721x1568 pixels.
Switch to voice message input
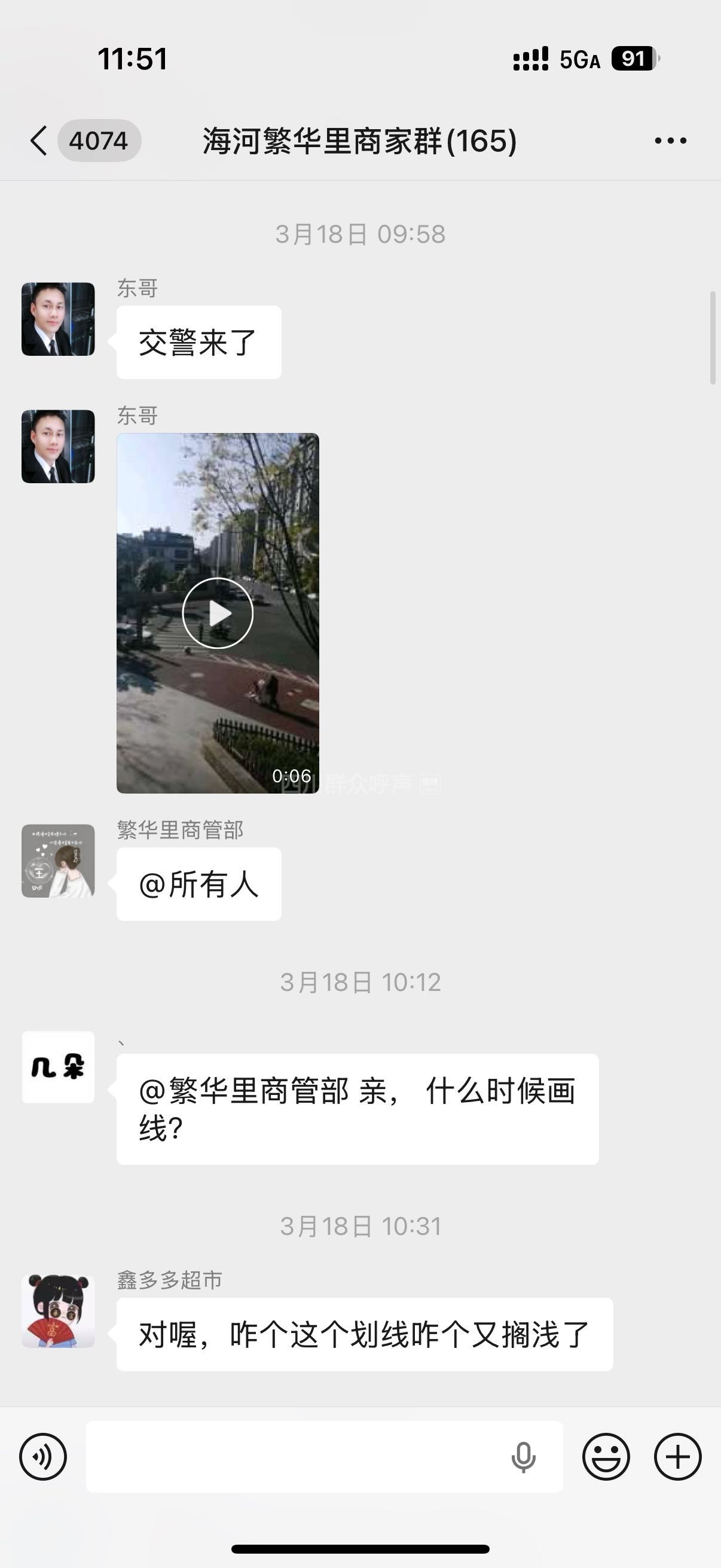coord(42,1457)
